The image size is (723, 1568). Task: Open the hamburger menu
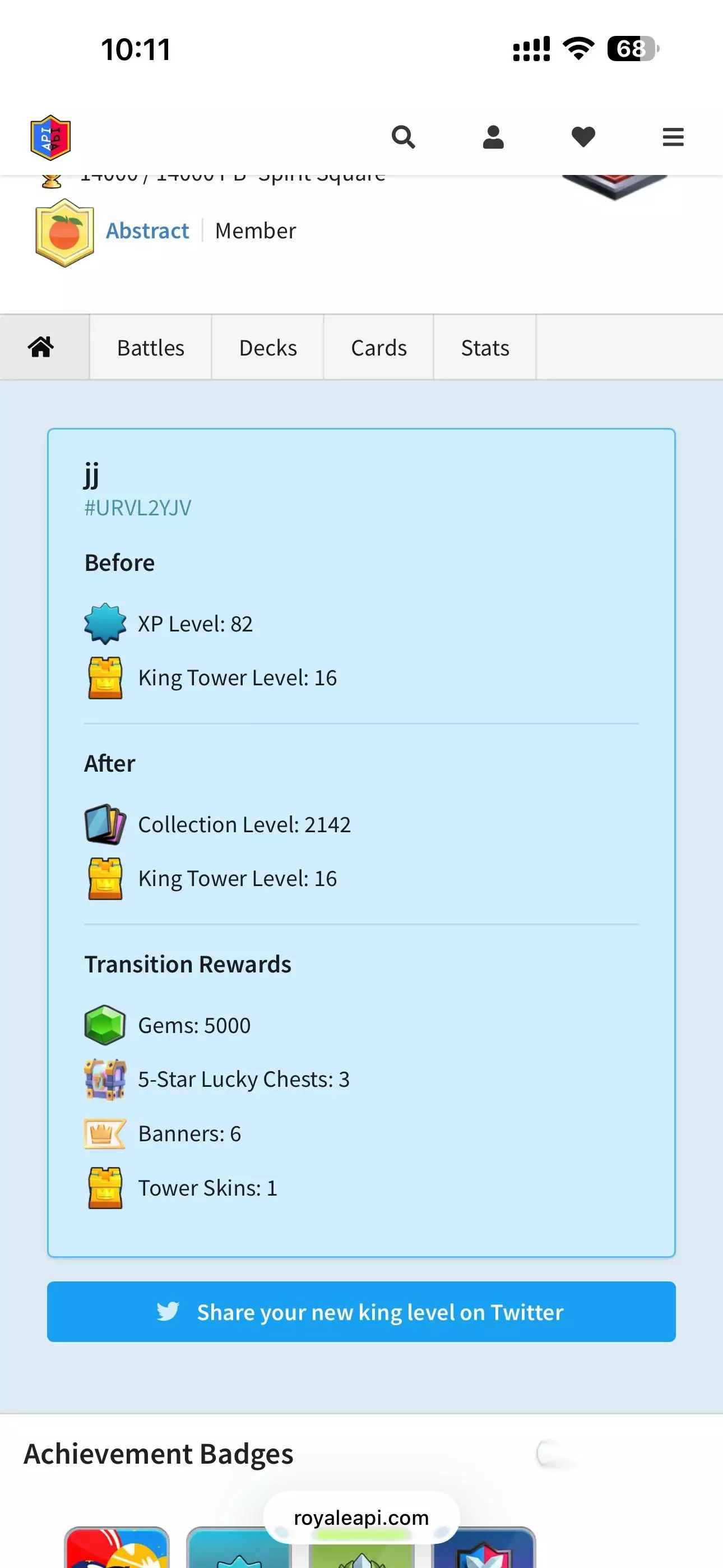[673, 137]
